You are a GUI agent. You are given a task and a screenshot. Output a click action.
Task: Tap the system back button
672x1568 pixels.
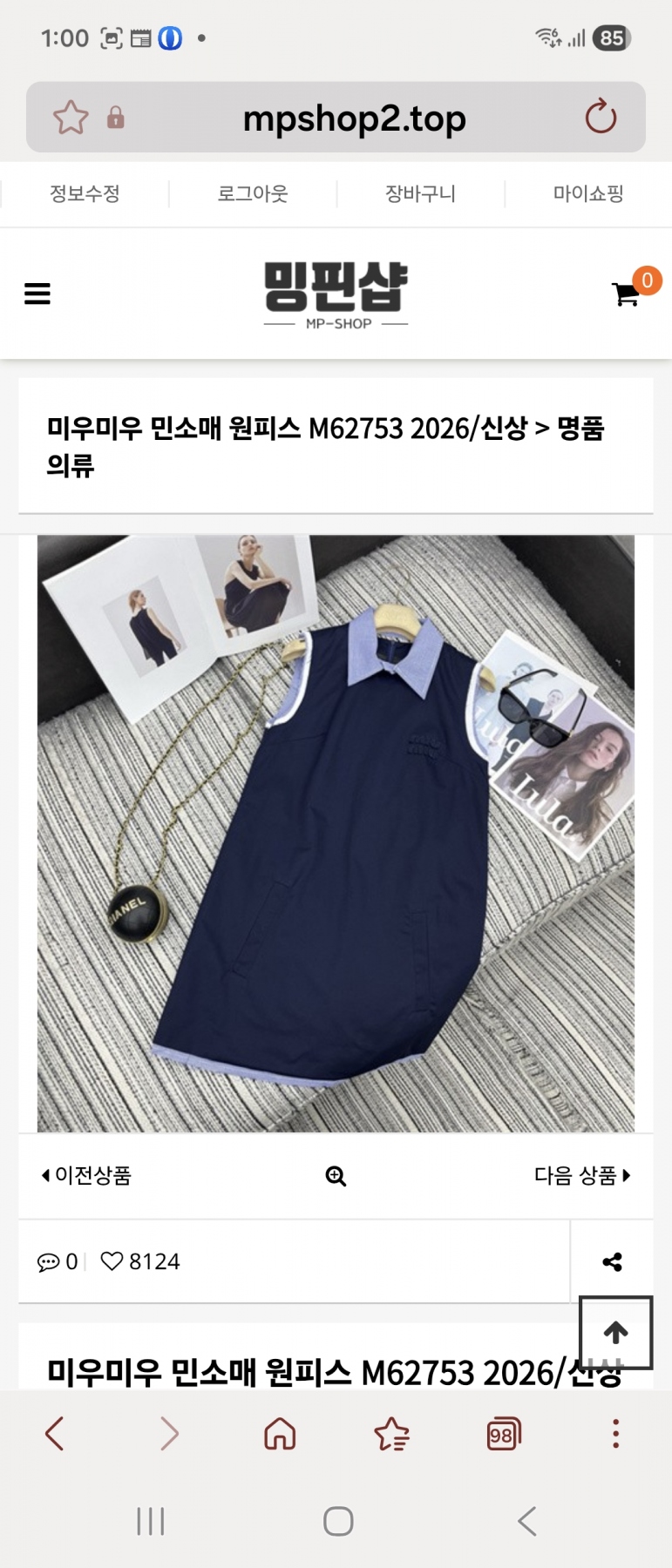(526, 1522)
